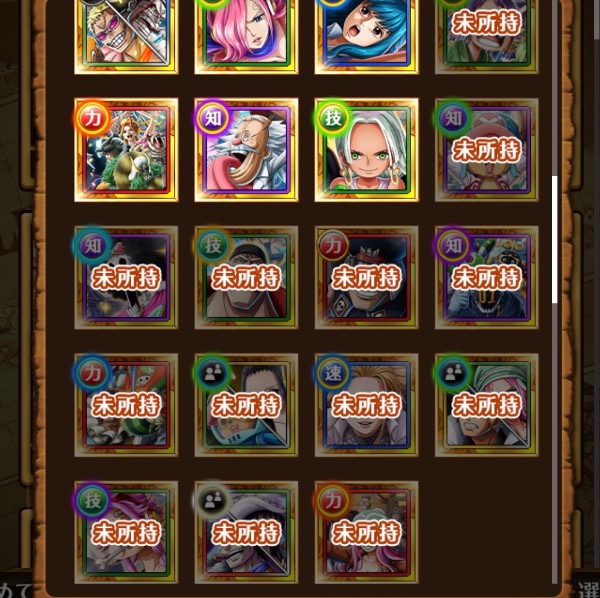This screenshot has width=600, height=598.
Task: Open the blond man with pink sunglasses card
Action: coord(126,34)
